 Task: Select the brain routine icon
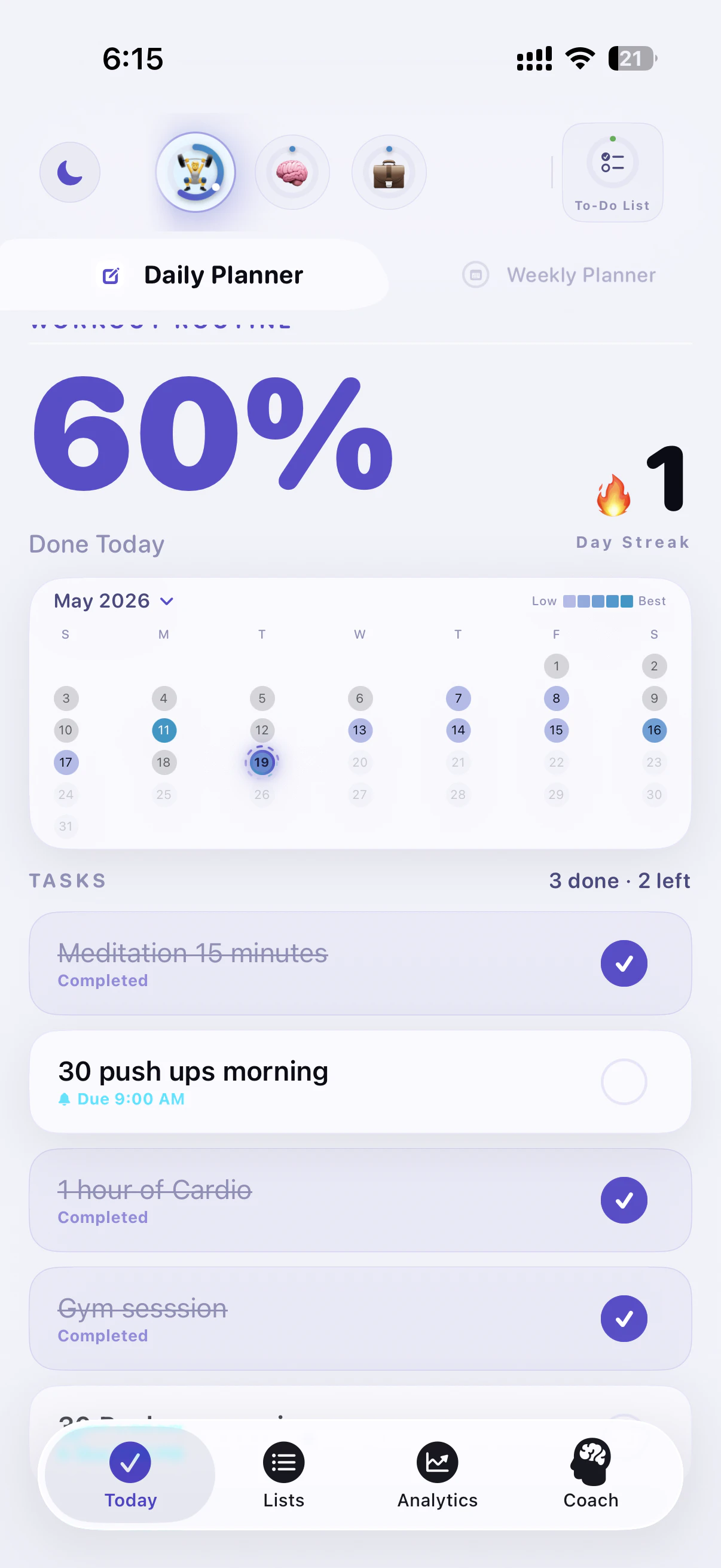click(x=292, y=172)
